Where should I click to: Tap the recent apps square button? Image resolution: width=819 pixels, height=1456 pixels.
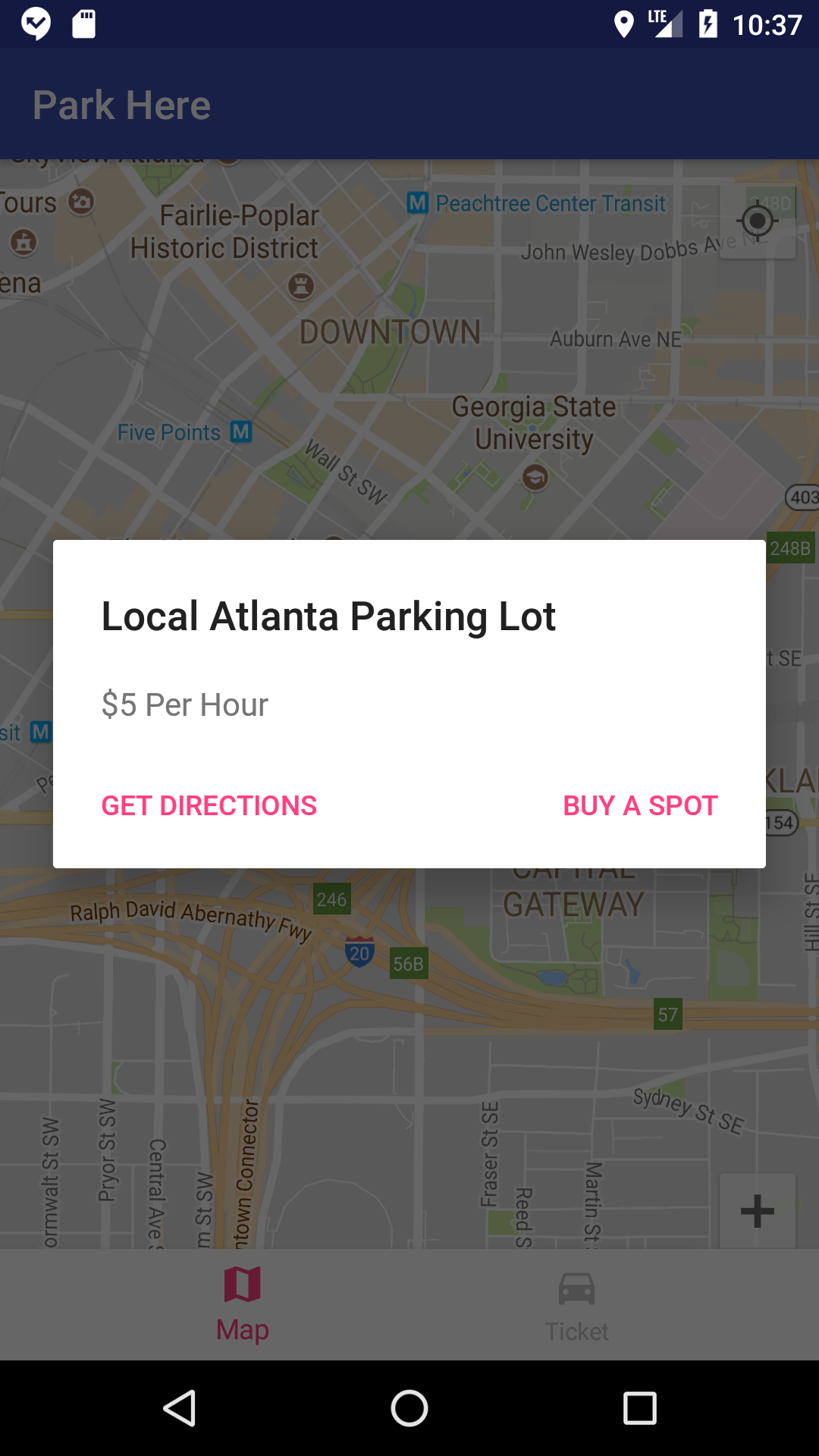pyautogui.click(x=639, y=1408)
